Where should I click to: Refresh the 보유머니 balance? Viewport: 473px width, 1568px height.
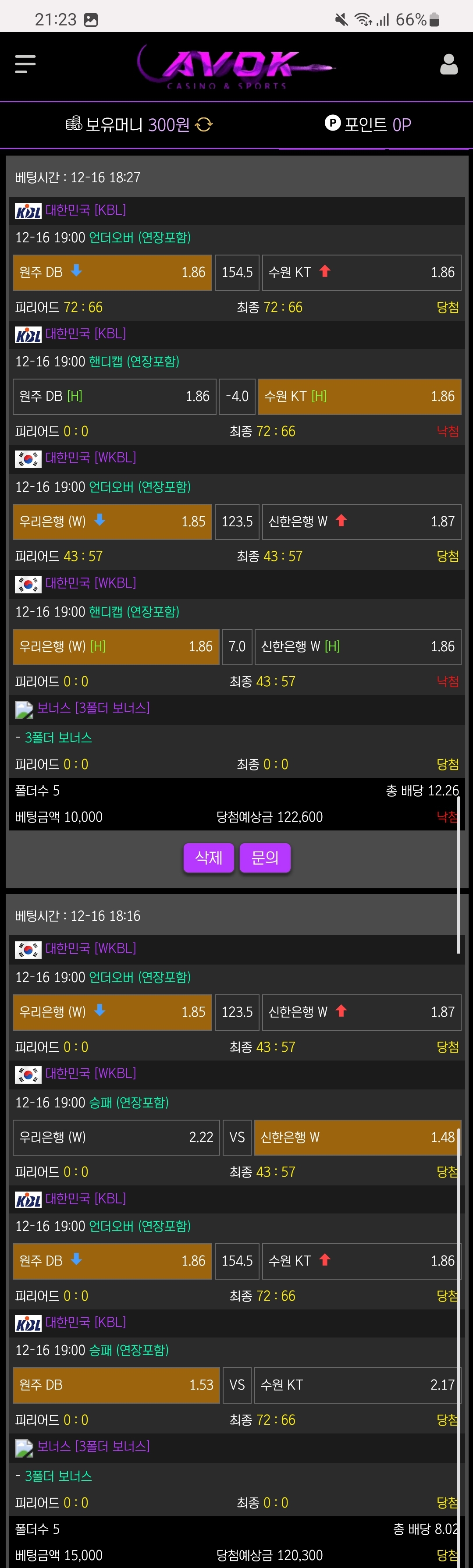(x=205, y=125)
